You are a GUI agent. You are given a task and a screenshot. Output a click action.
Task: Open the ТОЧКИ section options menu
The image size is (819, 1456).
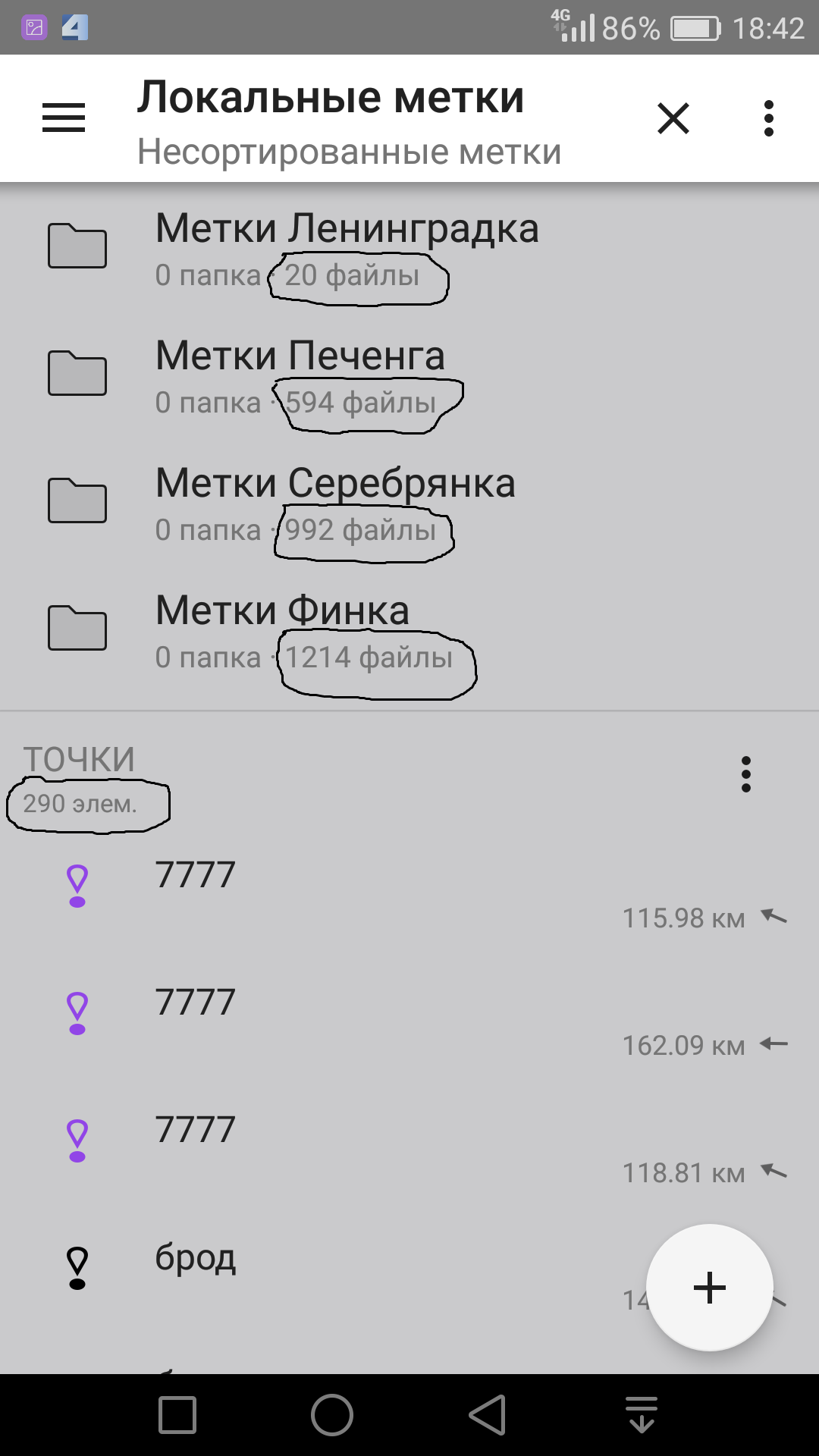pos(745,774)
